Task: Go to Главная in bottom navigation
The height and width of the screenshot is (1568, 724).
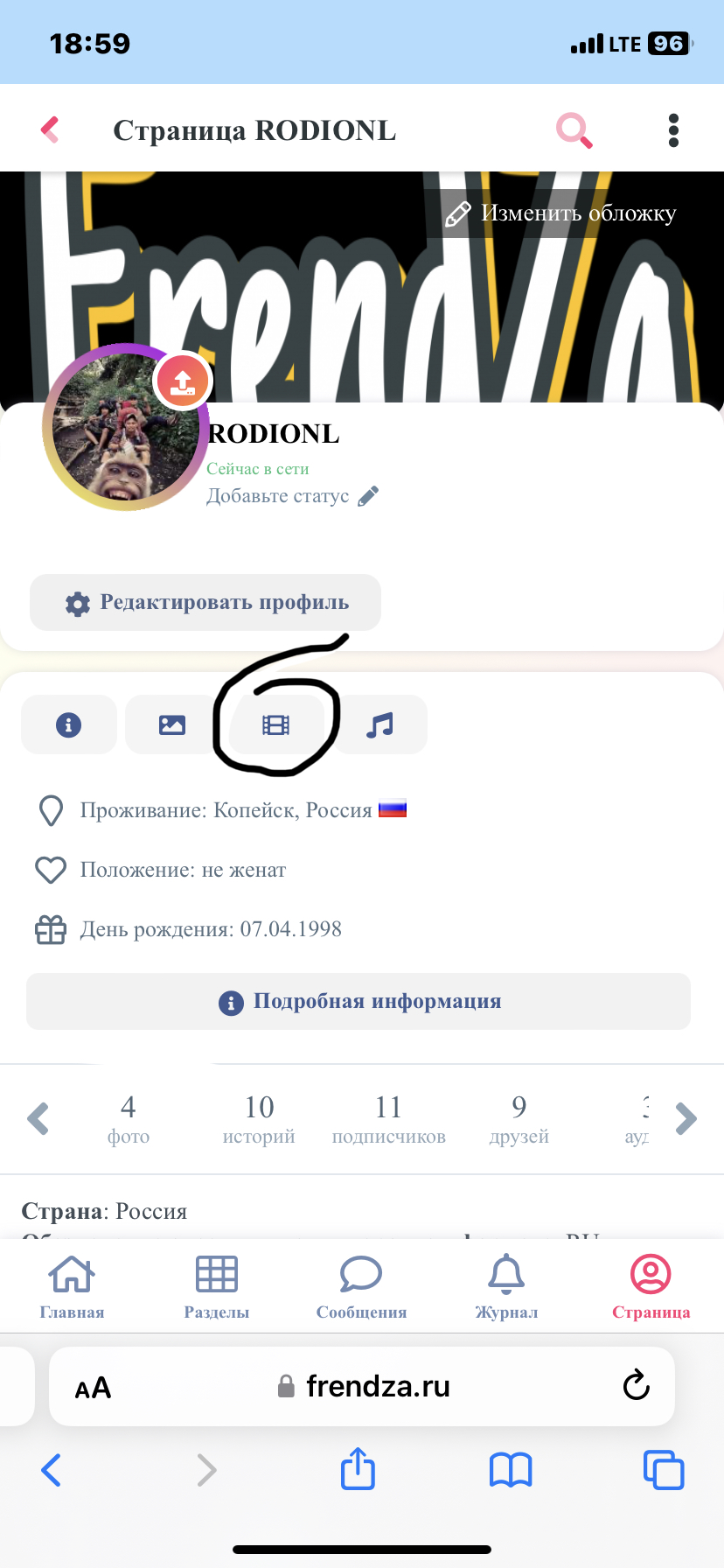Action: [72, 1286]
